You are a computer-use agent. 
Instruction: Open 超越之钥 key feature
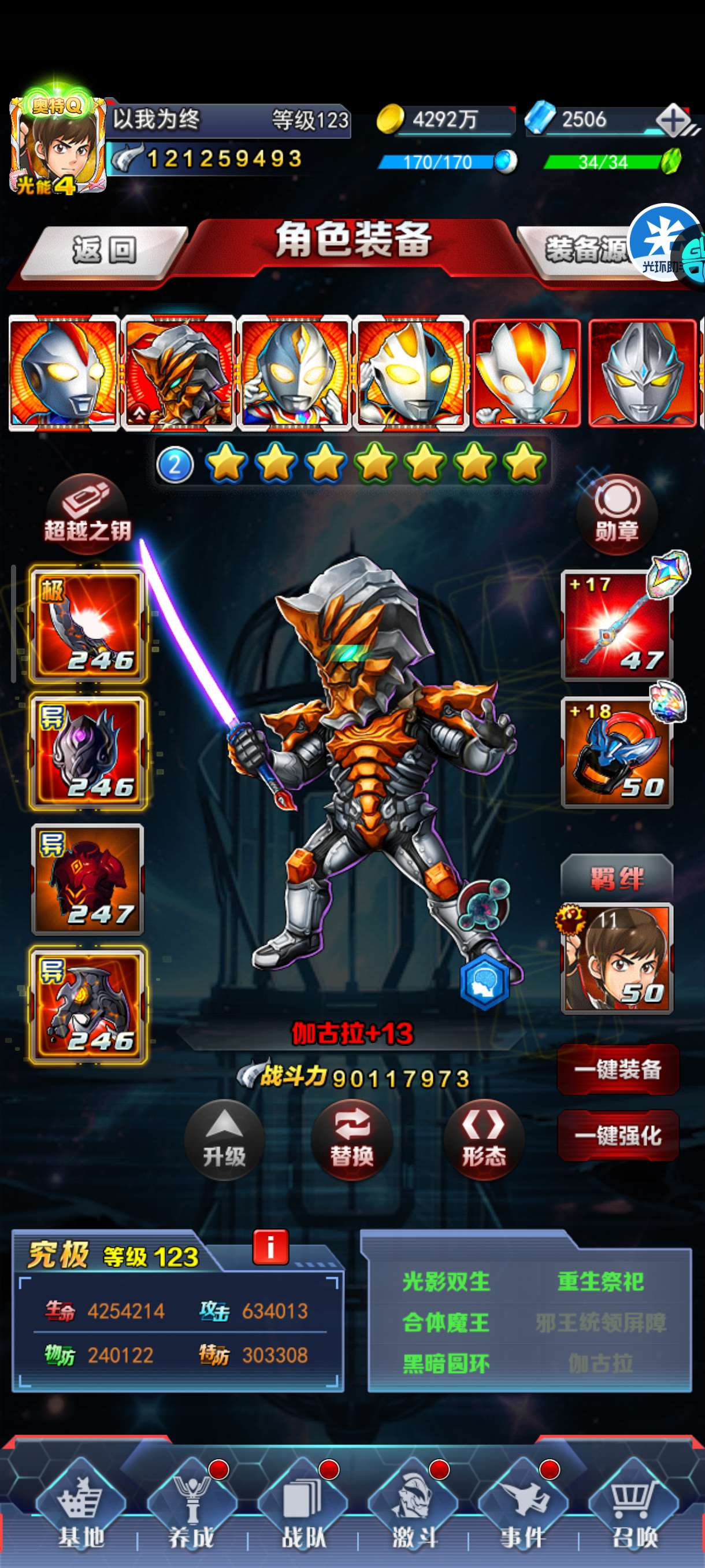pyautogui.click(x=88, y=514)
